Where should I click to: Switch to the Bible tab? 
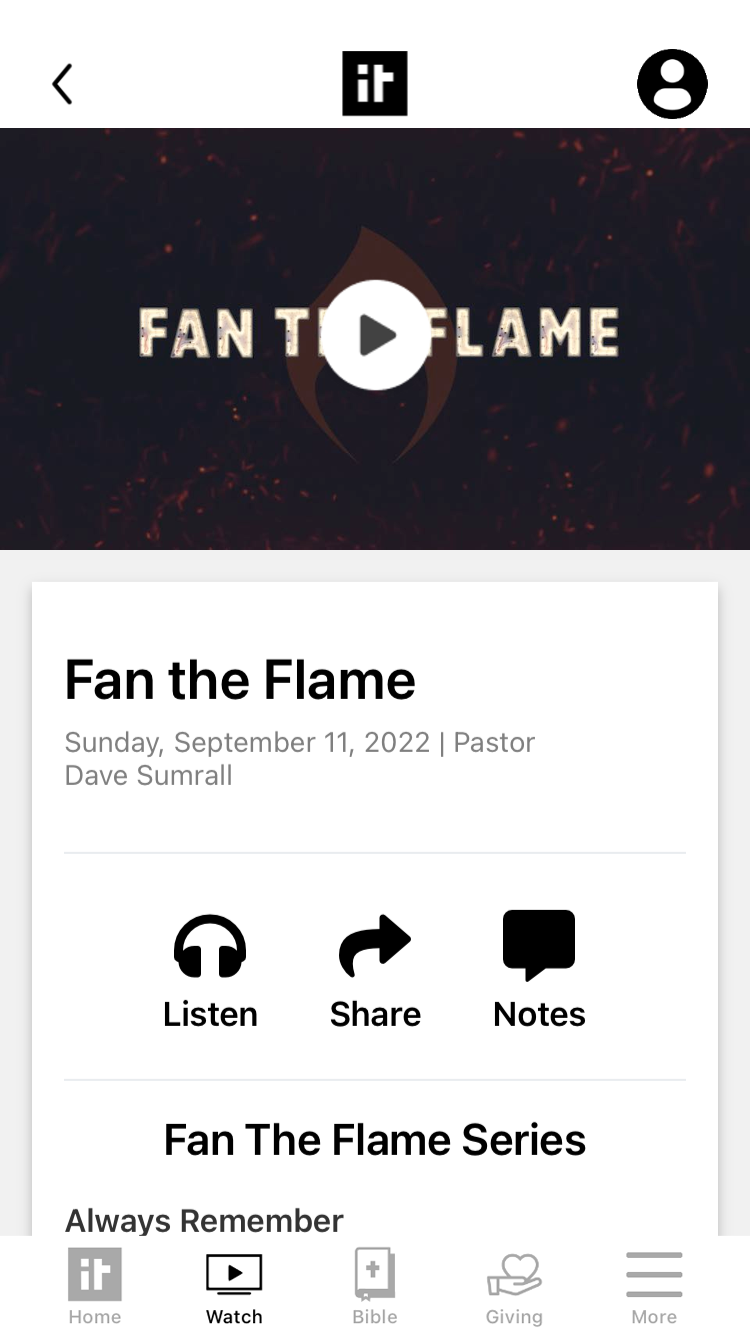375,1287
